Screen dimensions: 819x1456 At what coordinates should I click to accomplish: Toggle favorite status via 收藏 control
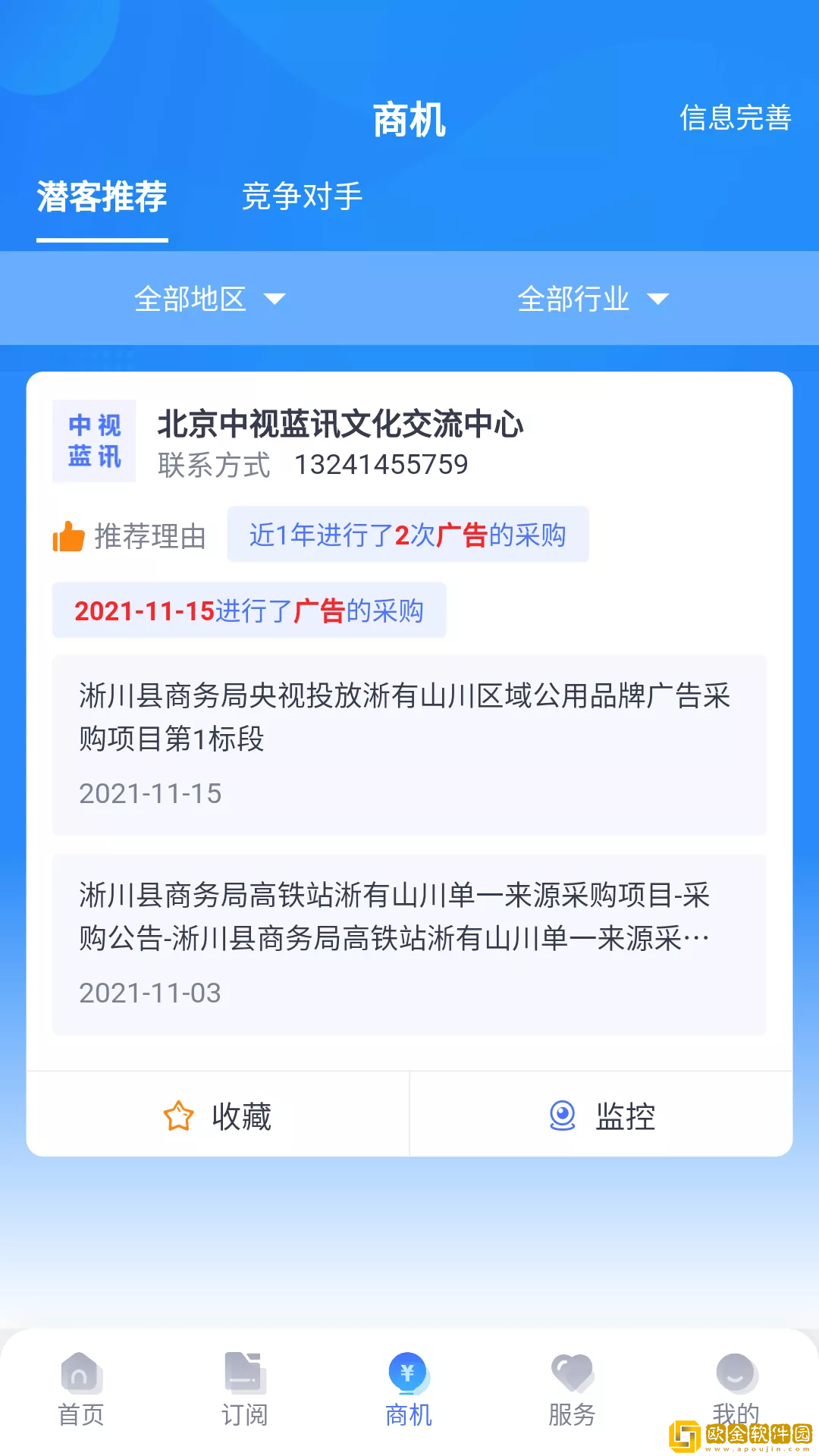218,1115
